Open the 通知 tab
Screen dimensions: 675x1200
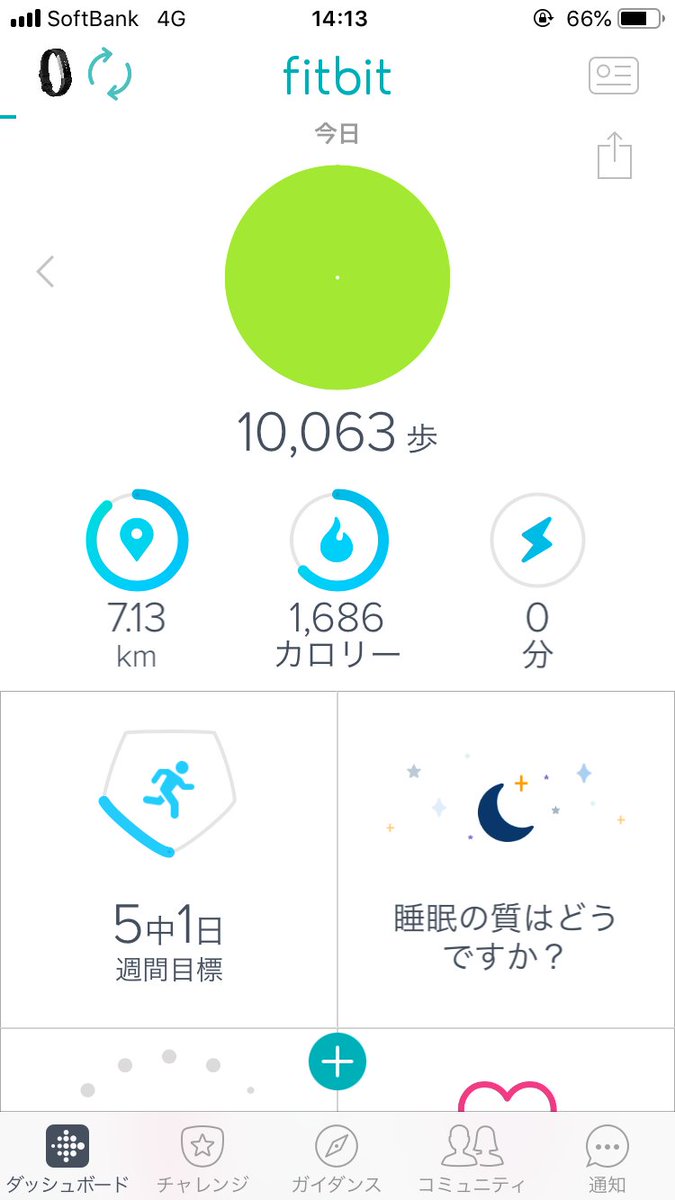(x=607, y=1158)
